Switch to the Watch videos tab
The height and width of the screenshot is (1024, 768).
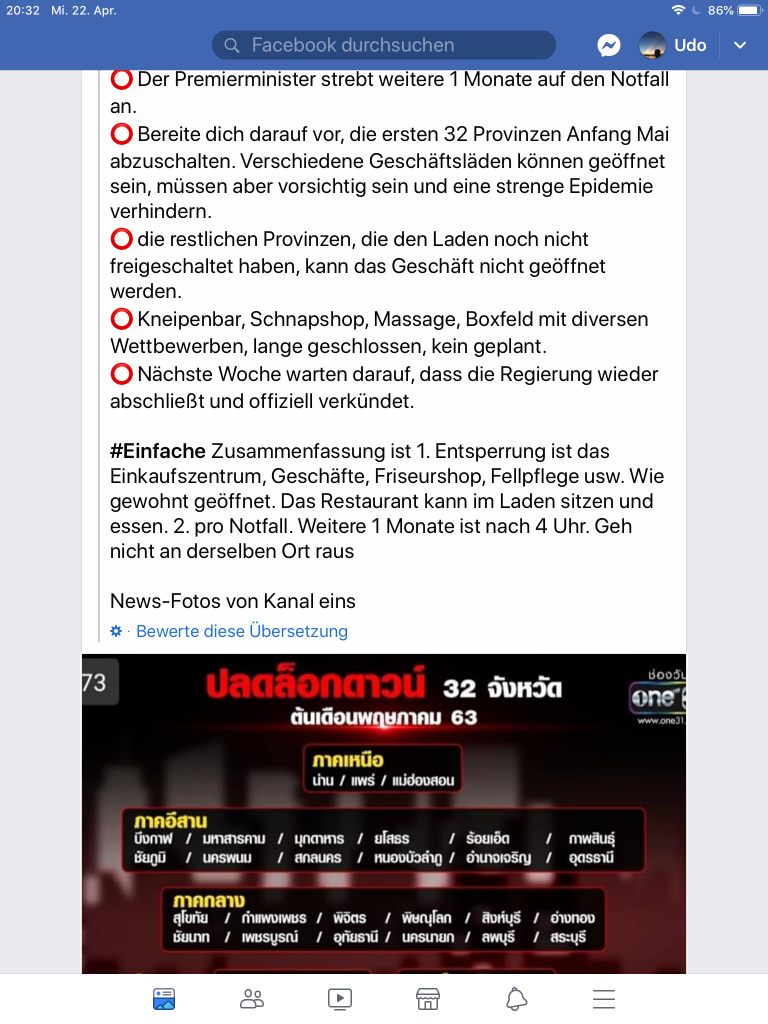340,998
